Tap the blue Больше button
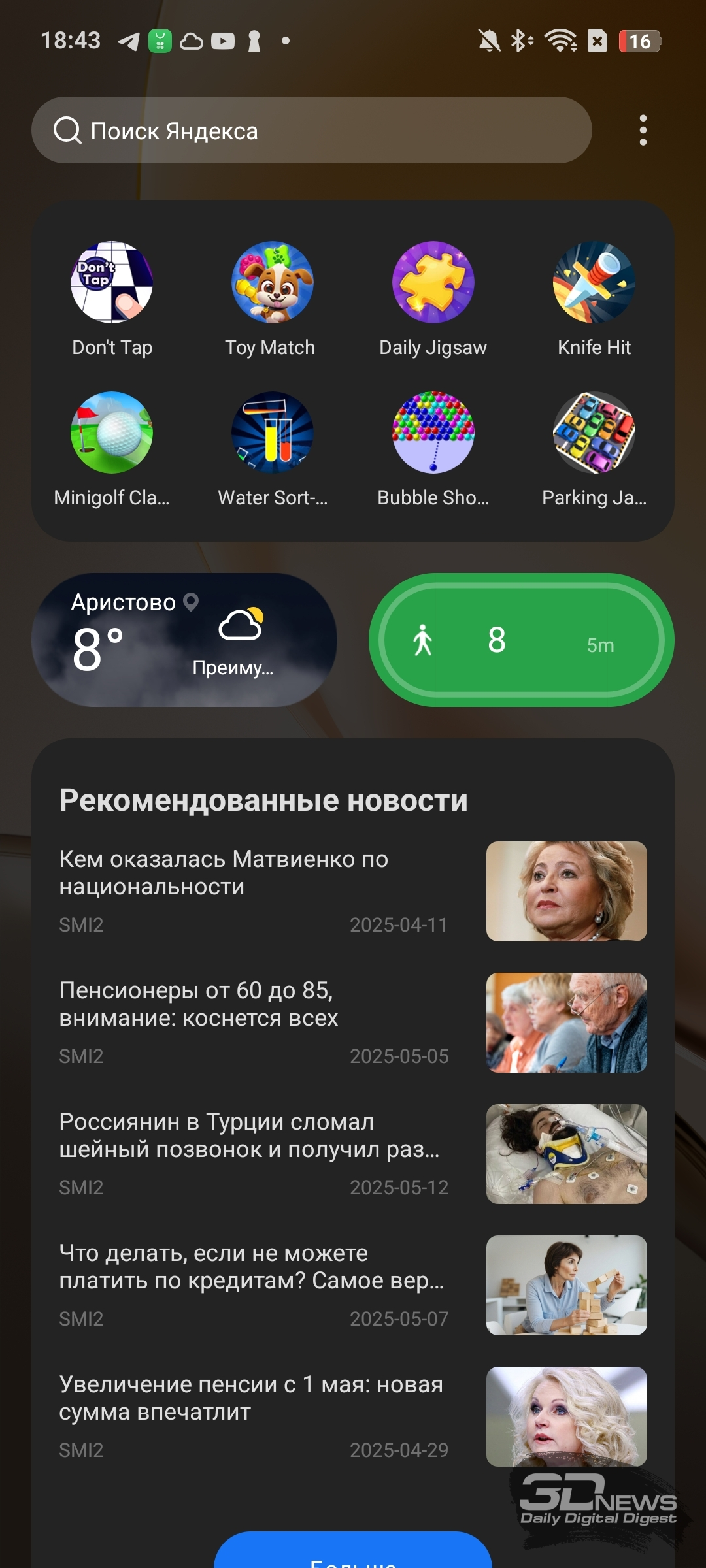Viewport: 706px width, 1568px height. click(353, 1551)
